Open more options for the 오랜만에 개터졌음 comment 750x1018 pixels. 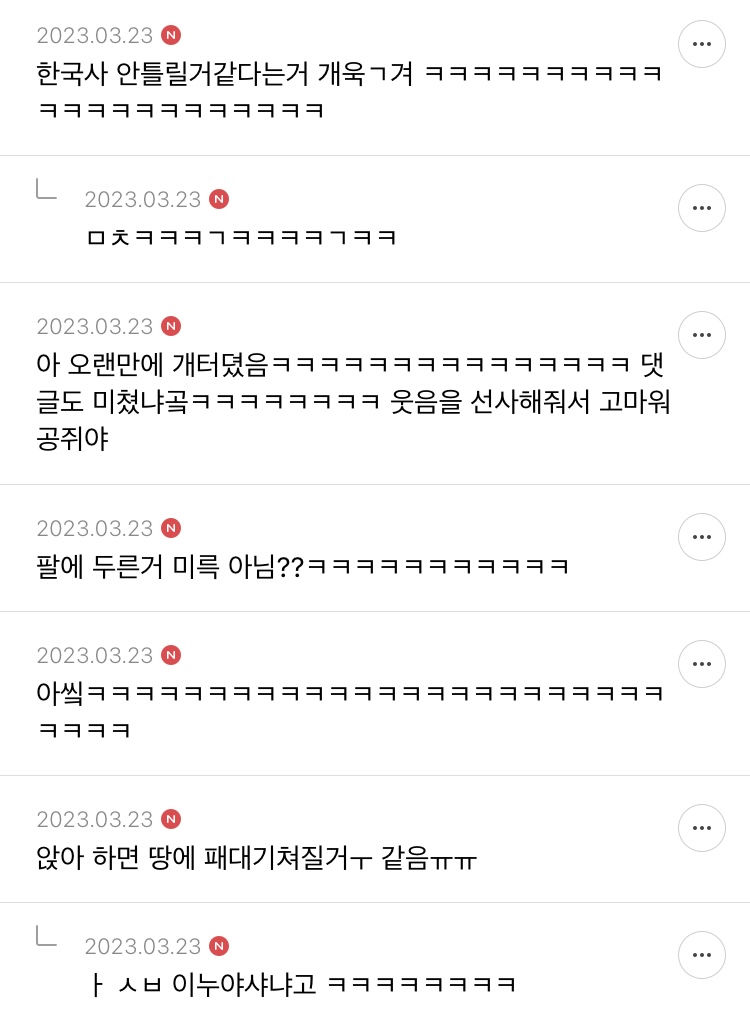tap(701, 335)
